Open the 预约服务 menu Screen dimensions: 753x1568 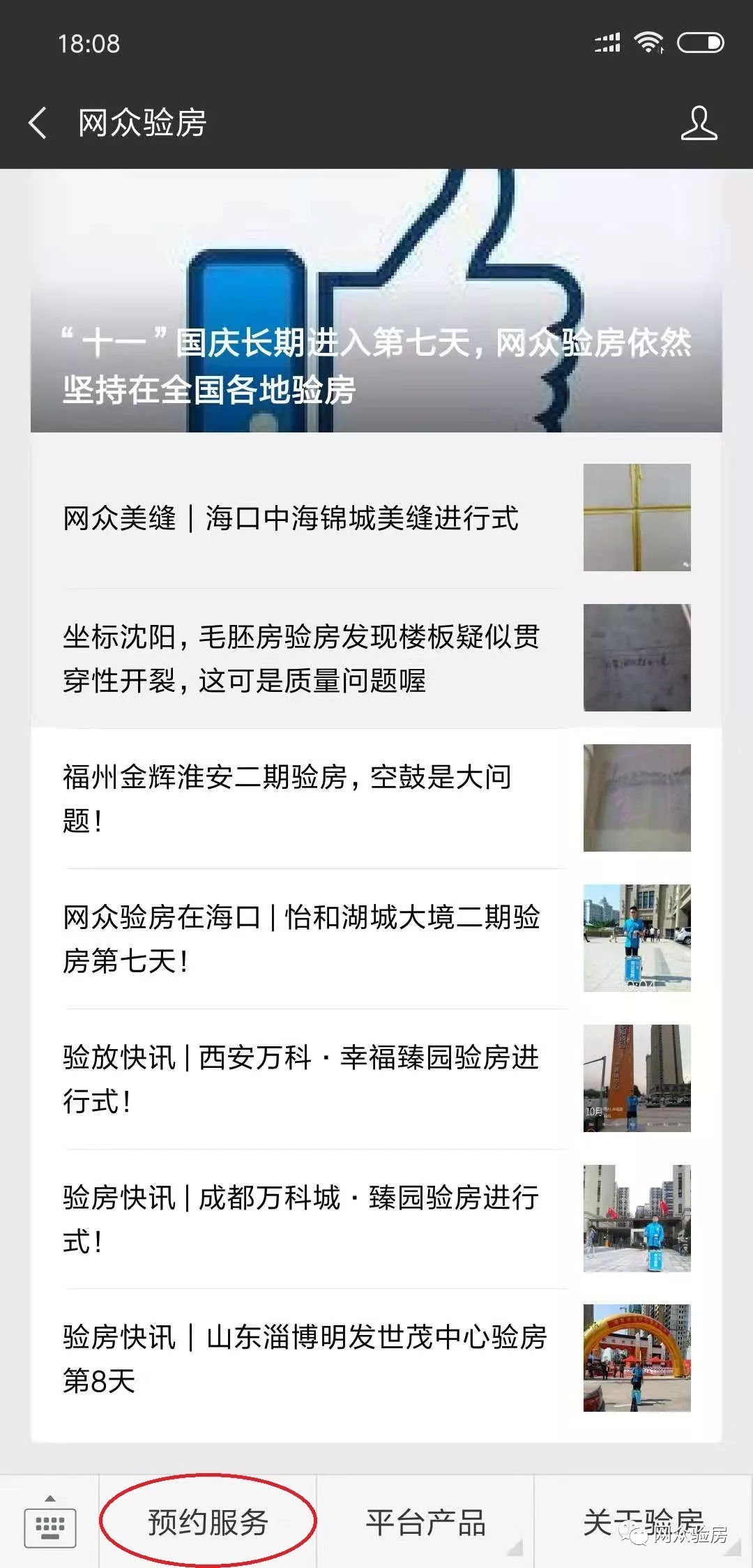[x=208, y=1523]
